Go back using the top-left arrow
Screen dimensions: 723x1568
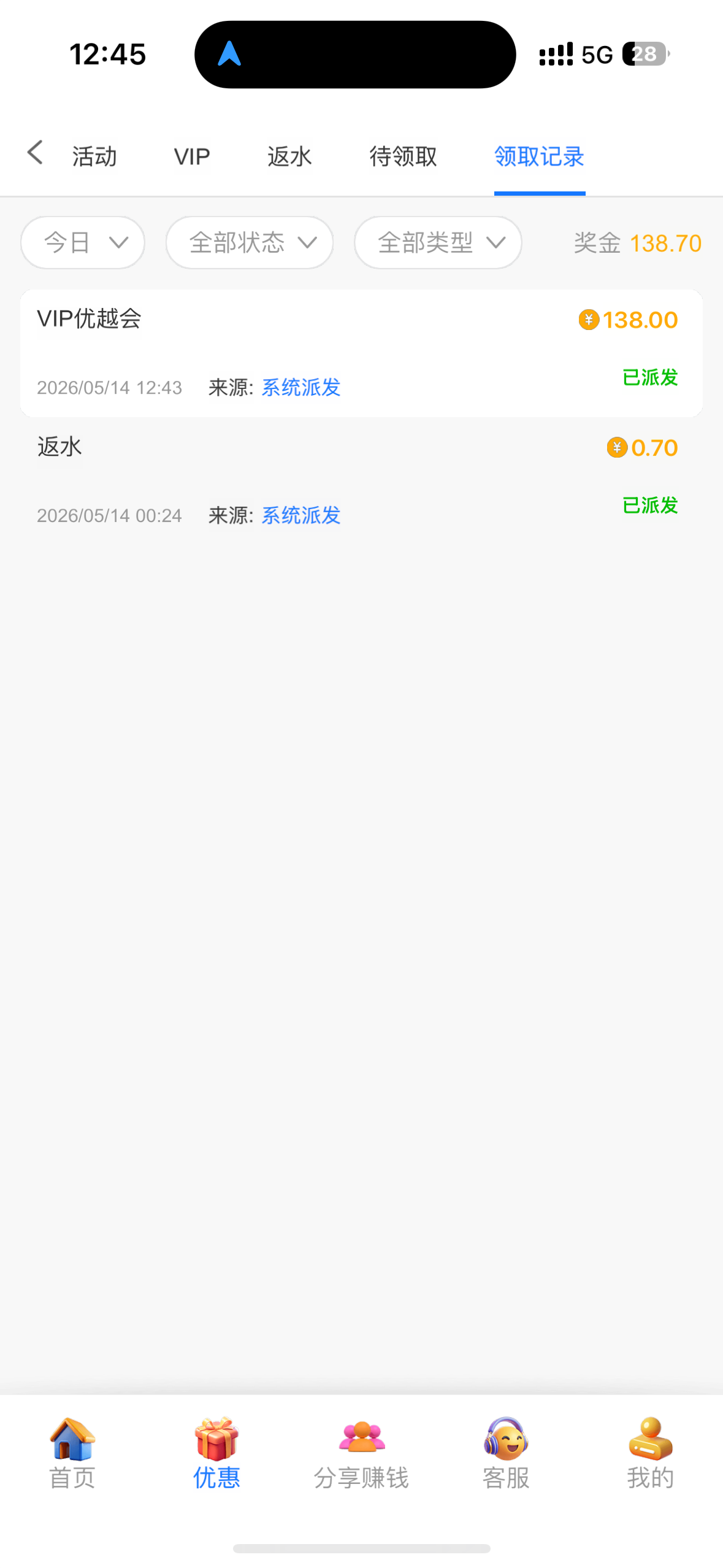(36, 153)
